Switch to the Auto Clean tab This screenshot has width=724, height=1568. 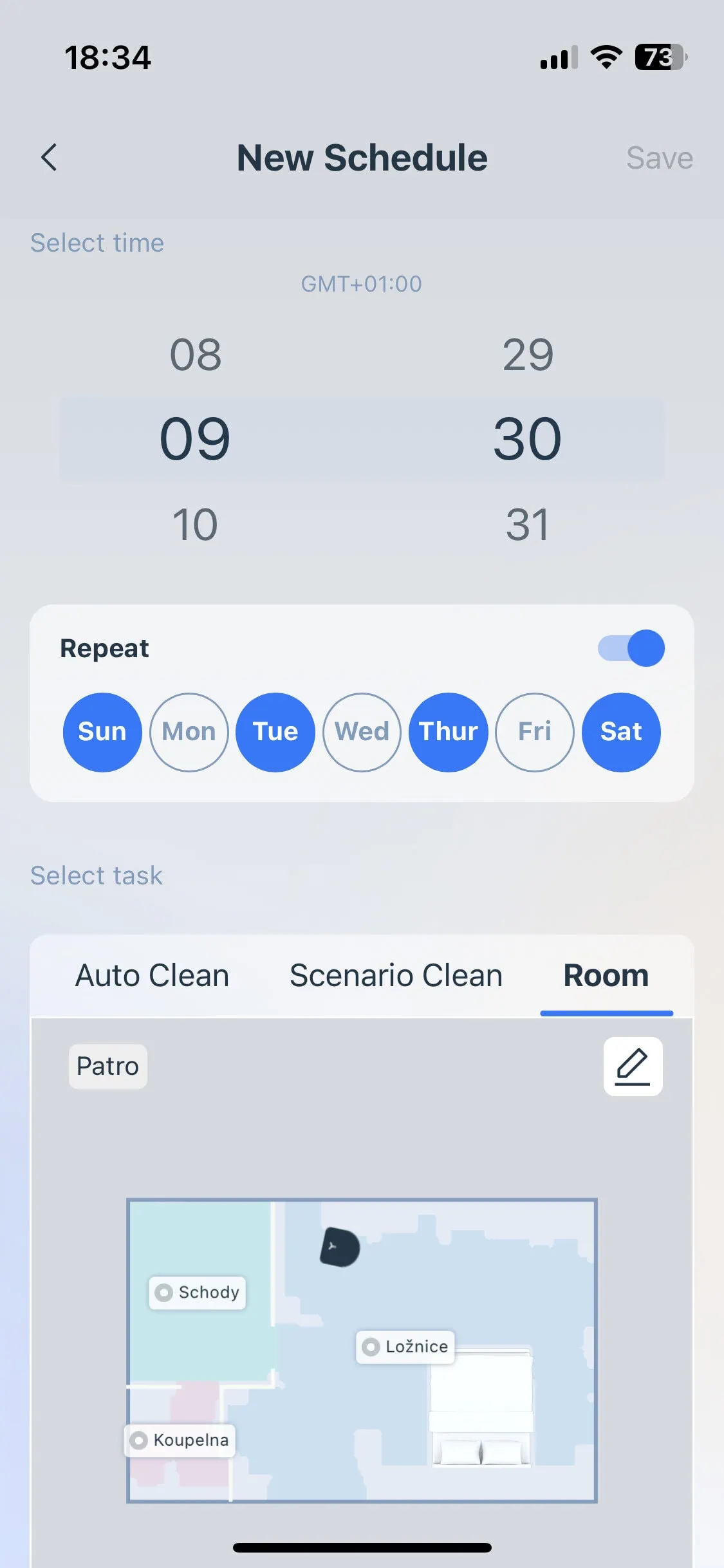coord(152,975)
